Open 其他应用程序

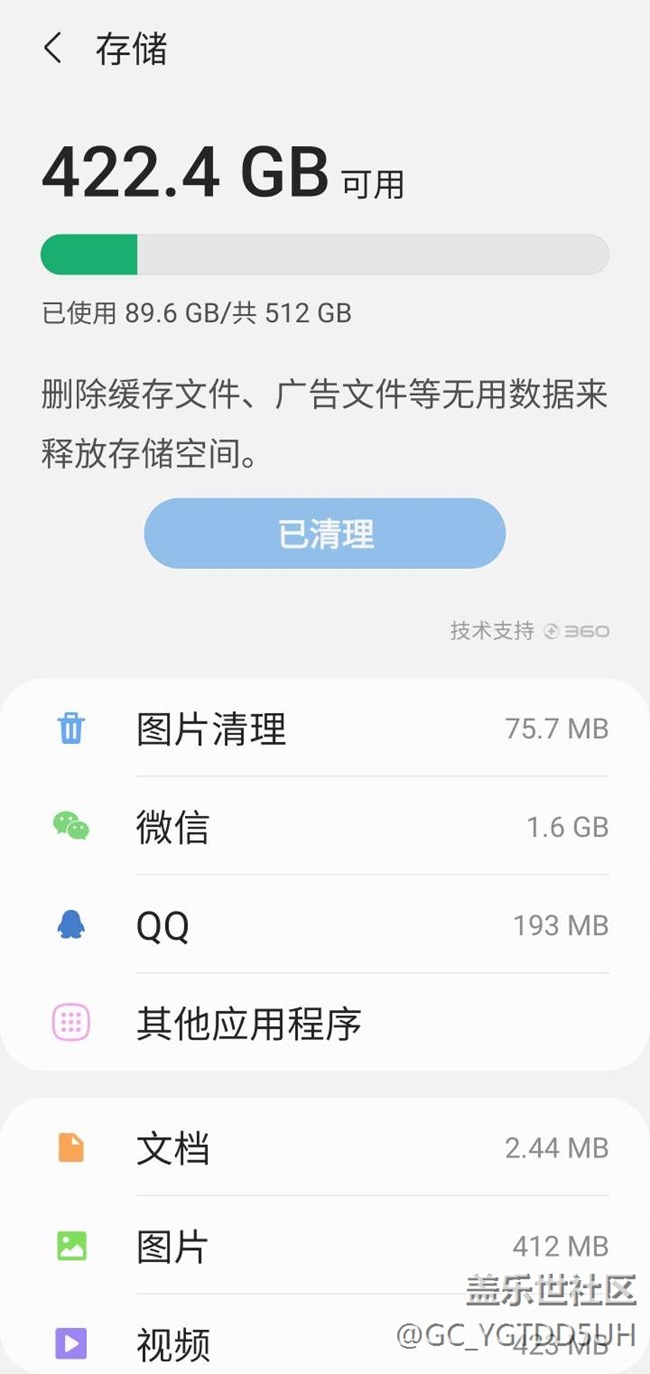pos(325,1023)
